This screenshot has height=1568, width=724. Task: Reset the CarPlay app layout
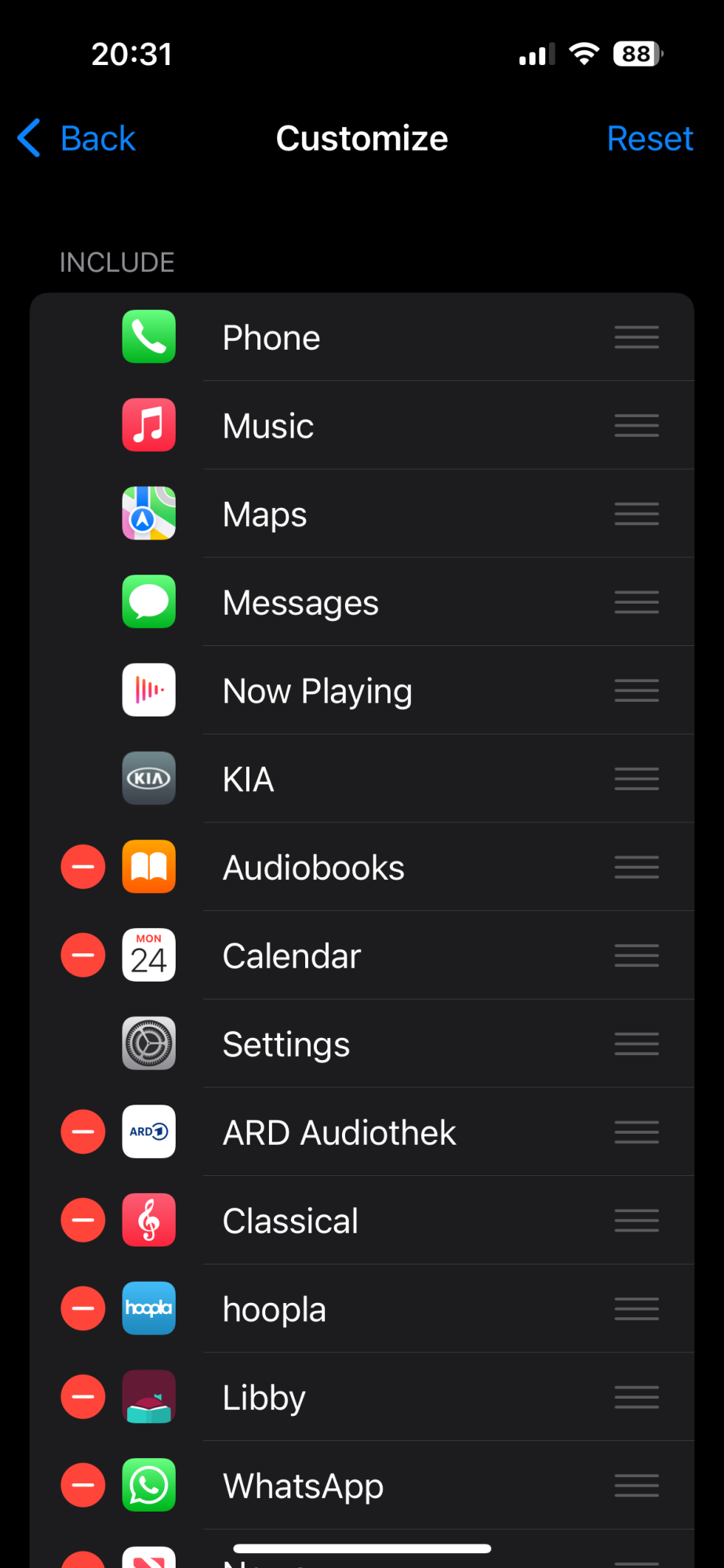(x=649, y=139)
